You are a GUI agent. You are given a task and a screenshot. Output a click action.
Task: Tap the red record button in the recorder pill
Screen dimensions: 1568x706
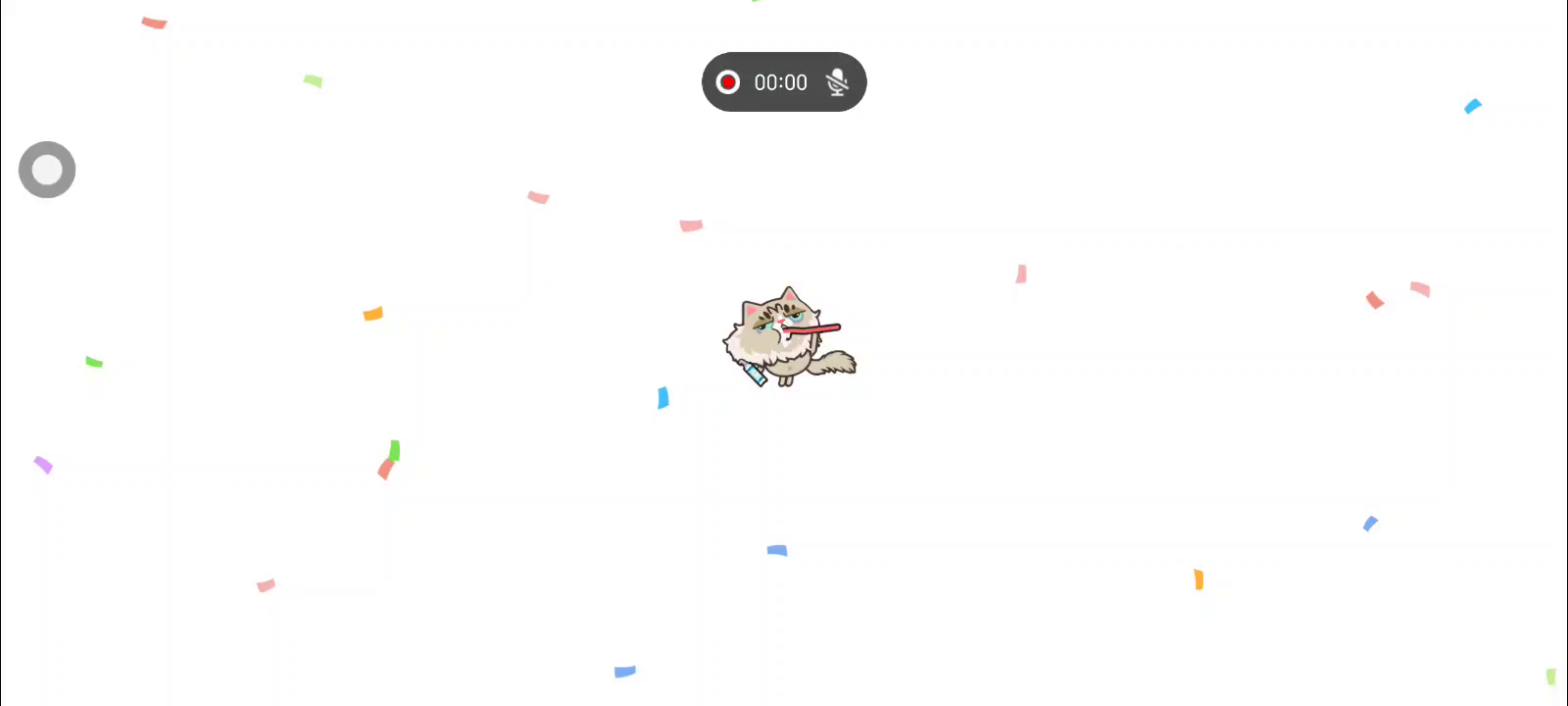click(x=727, y=82)
